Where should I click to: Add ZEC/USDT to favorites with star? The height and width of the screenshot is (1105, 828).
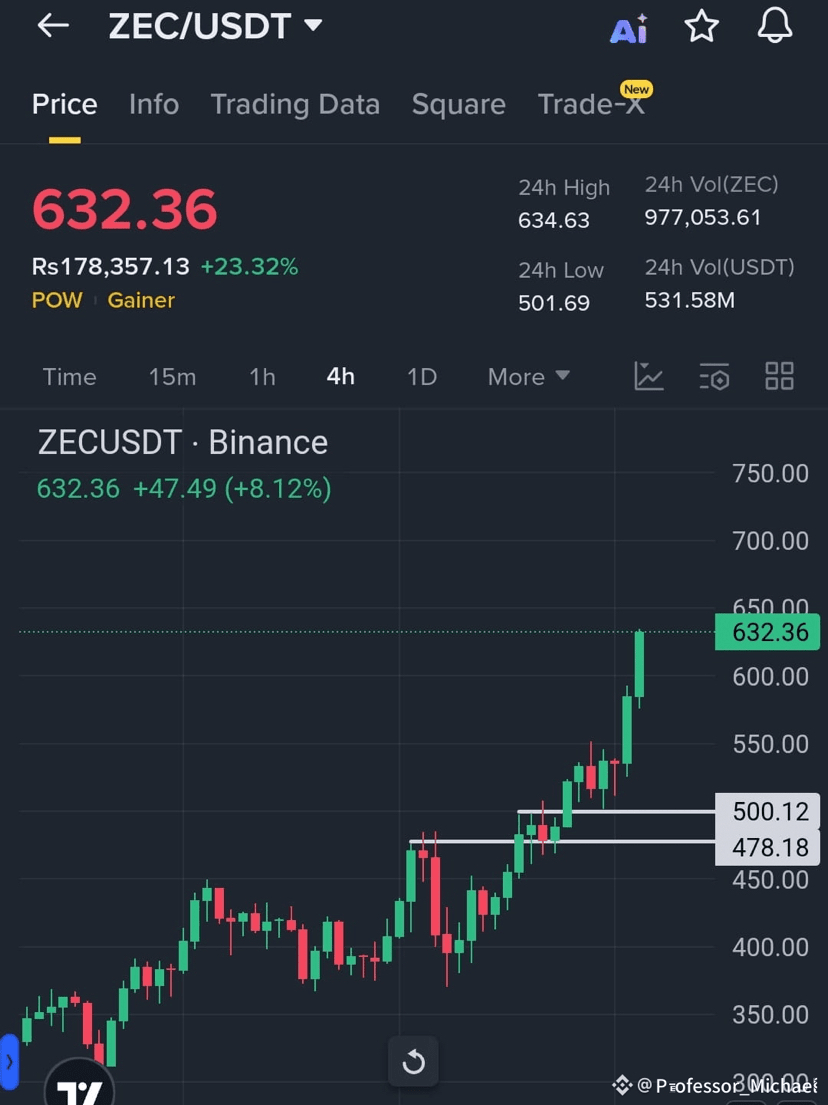point(702,27)
